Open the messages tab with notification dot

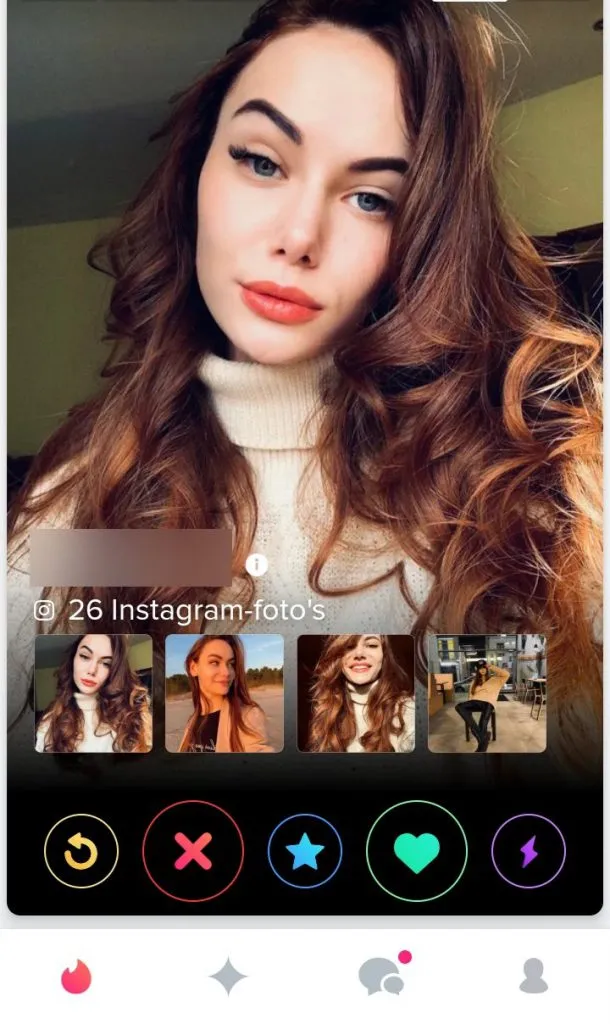(381, 975)
